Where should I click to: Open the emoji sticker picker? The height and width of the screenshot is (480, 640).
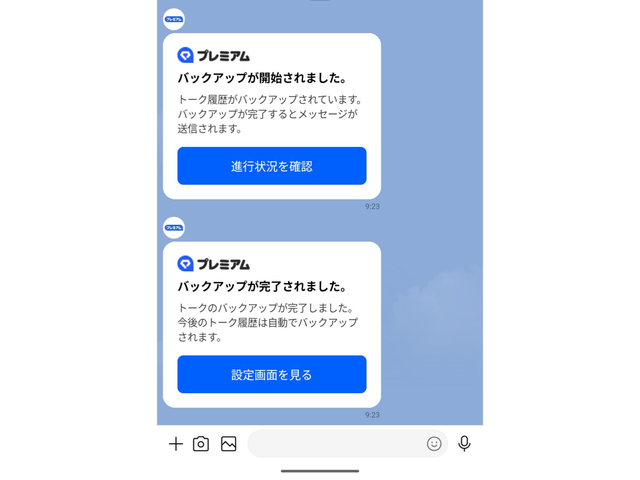(434, 444)
